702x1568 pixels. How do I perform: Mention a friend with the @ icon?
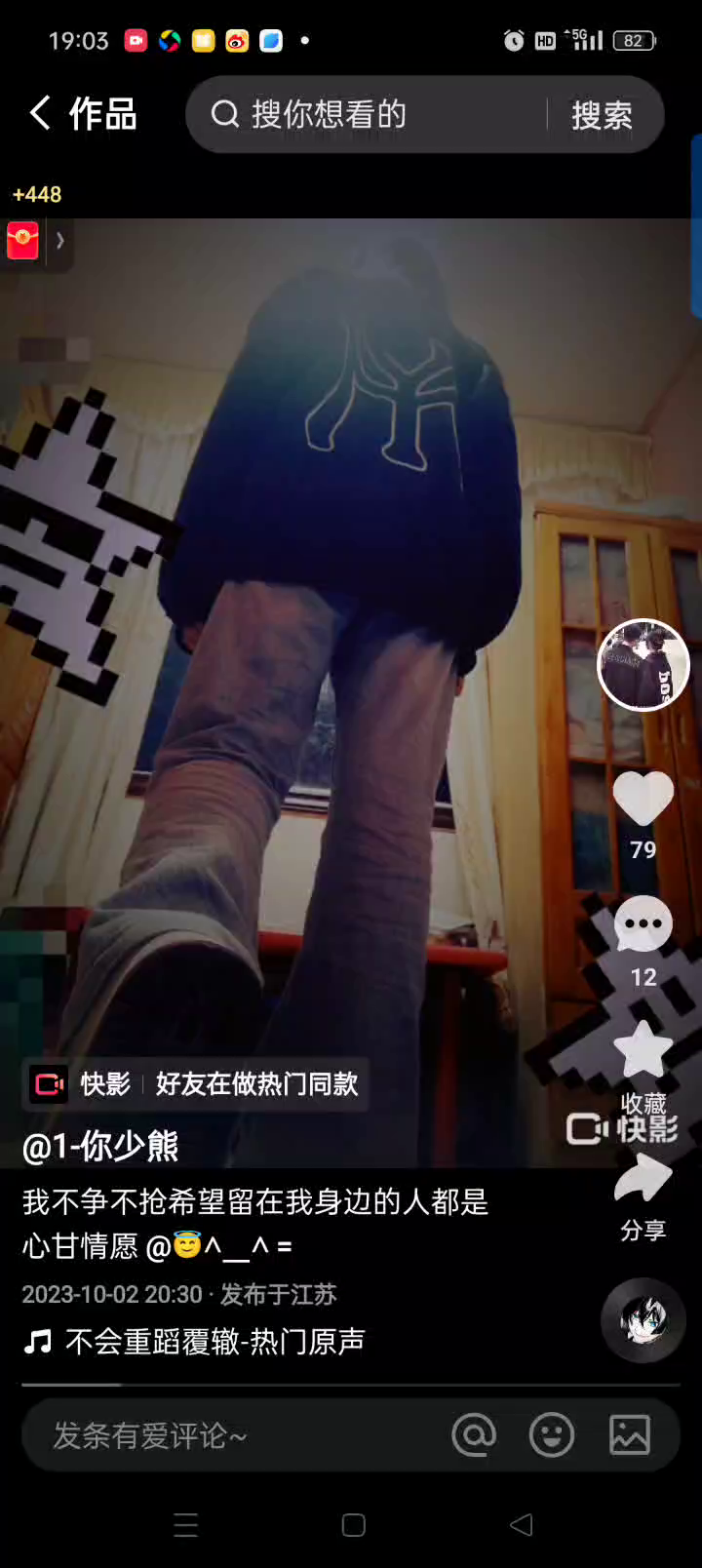[x=474, y=1435]
